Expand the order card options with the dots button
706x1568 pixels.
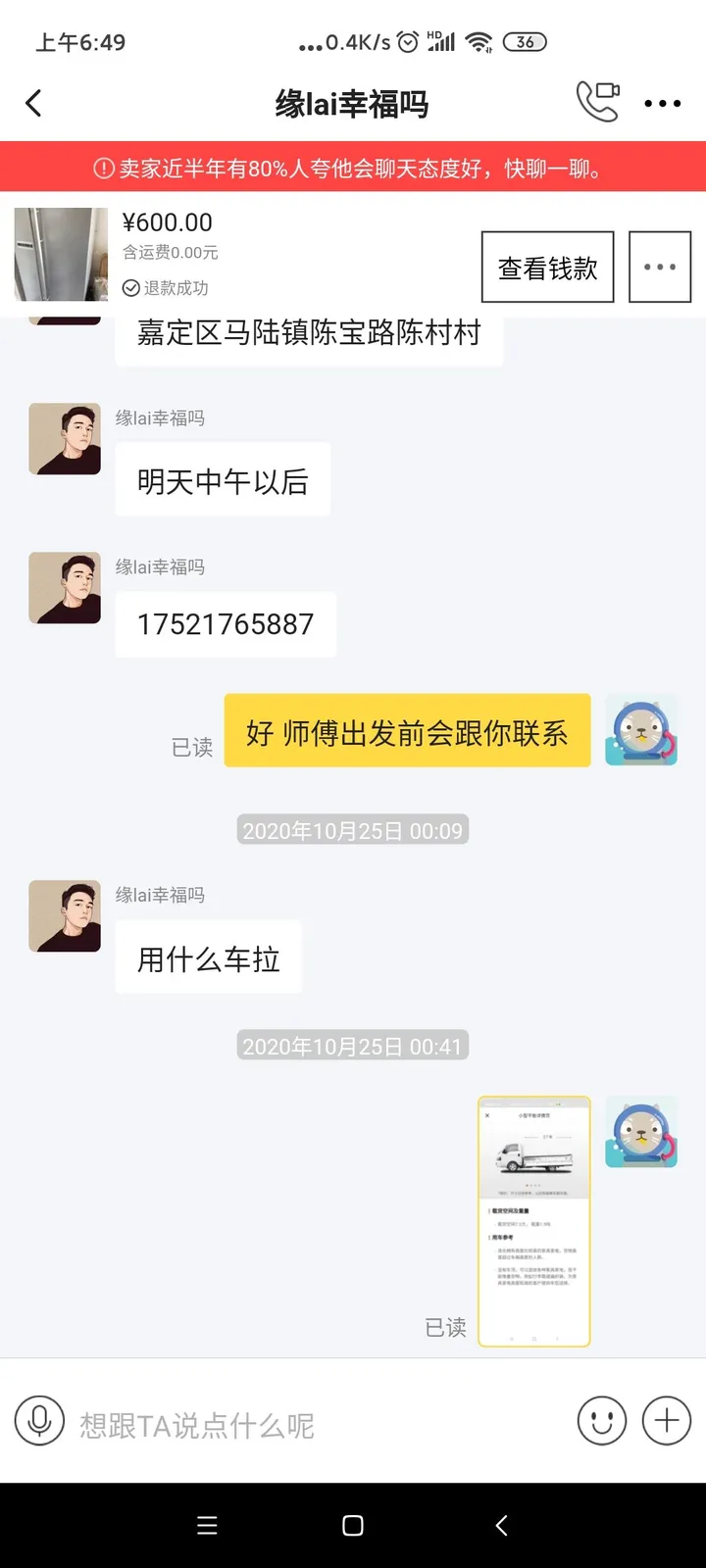[x=660, y=266]
